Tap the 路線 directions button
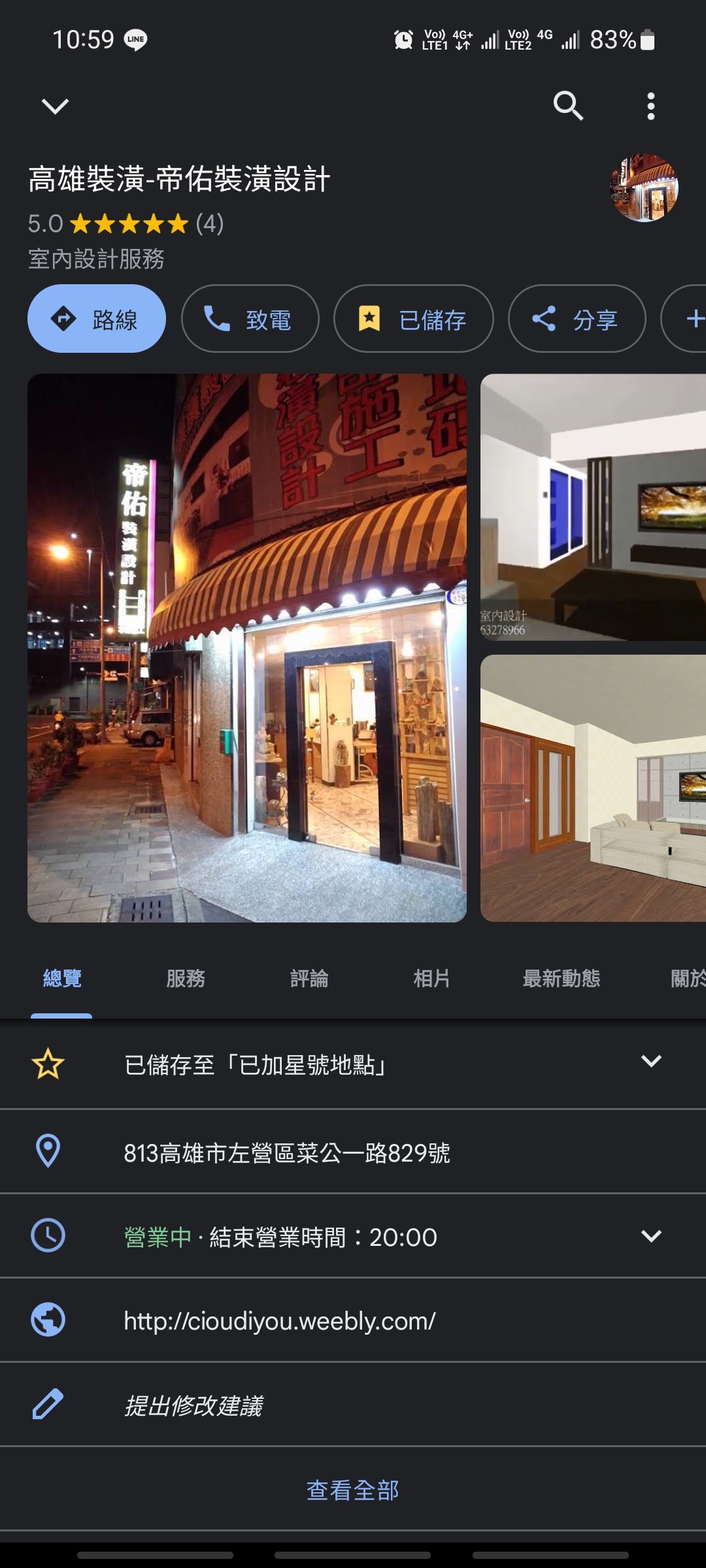The width and height of the screenshot is (706, 1568). [x=97, y=319]
